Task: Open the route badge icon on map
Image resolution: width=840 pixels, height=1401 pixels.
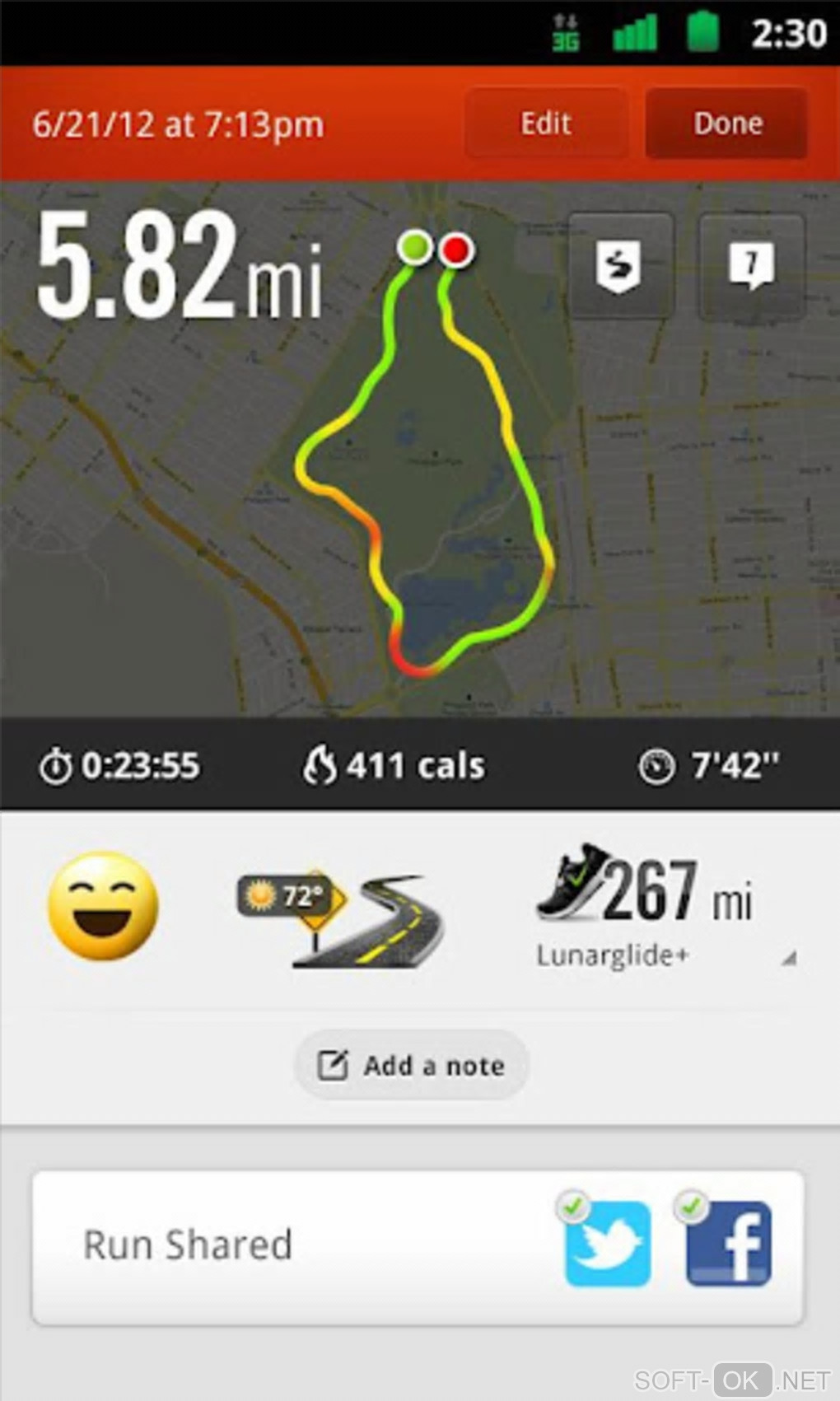Action: click(x=620, y=265)
